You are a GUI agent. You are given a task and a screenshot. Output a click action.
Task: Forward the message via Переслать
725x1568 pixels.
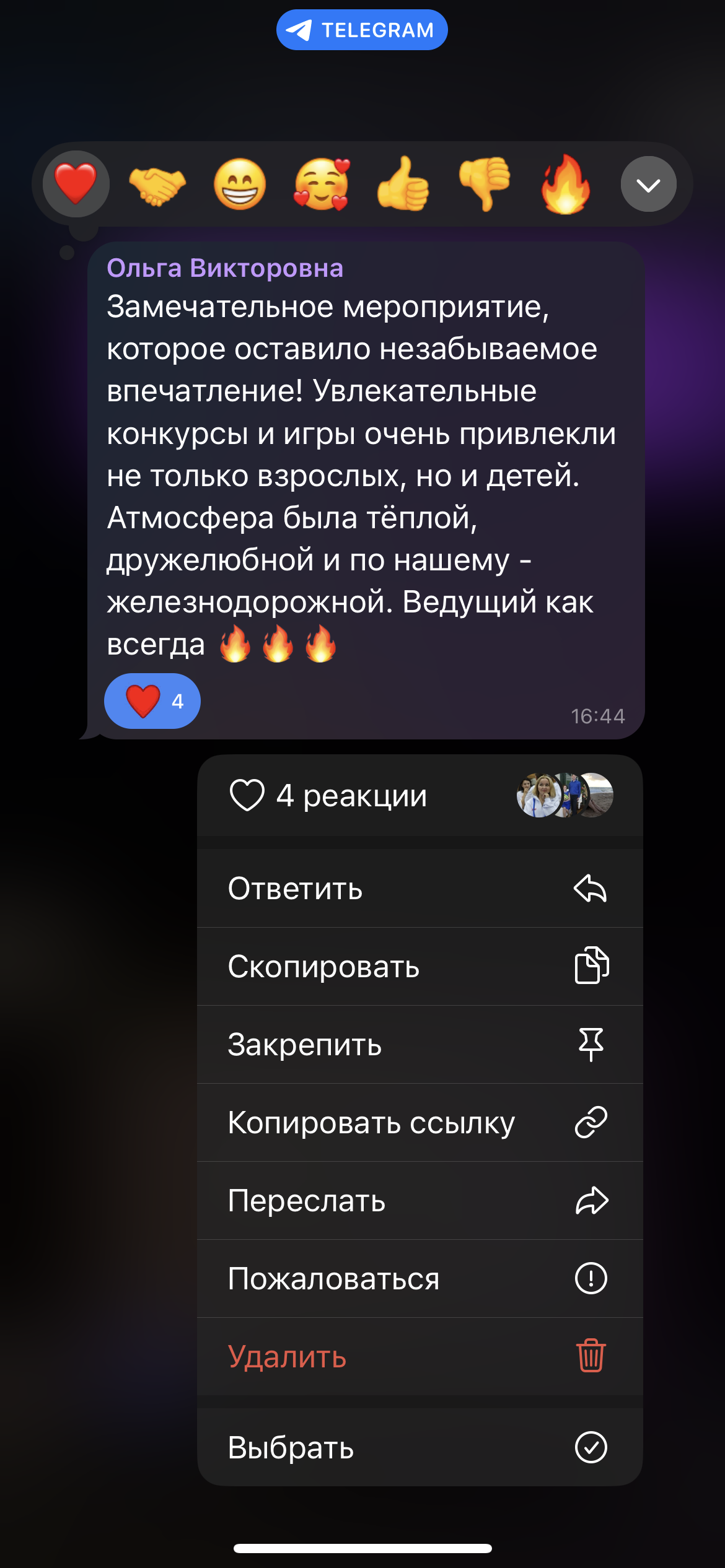point(420,1201)
